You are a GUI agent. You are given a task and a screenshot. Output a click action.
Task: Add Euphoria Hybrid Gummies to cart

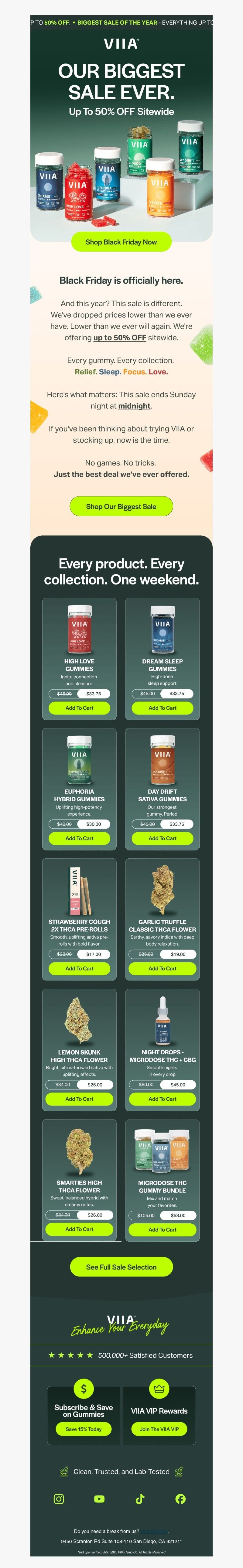pos(79,838)
